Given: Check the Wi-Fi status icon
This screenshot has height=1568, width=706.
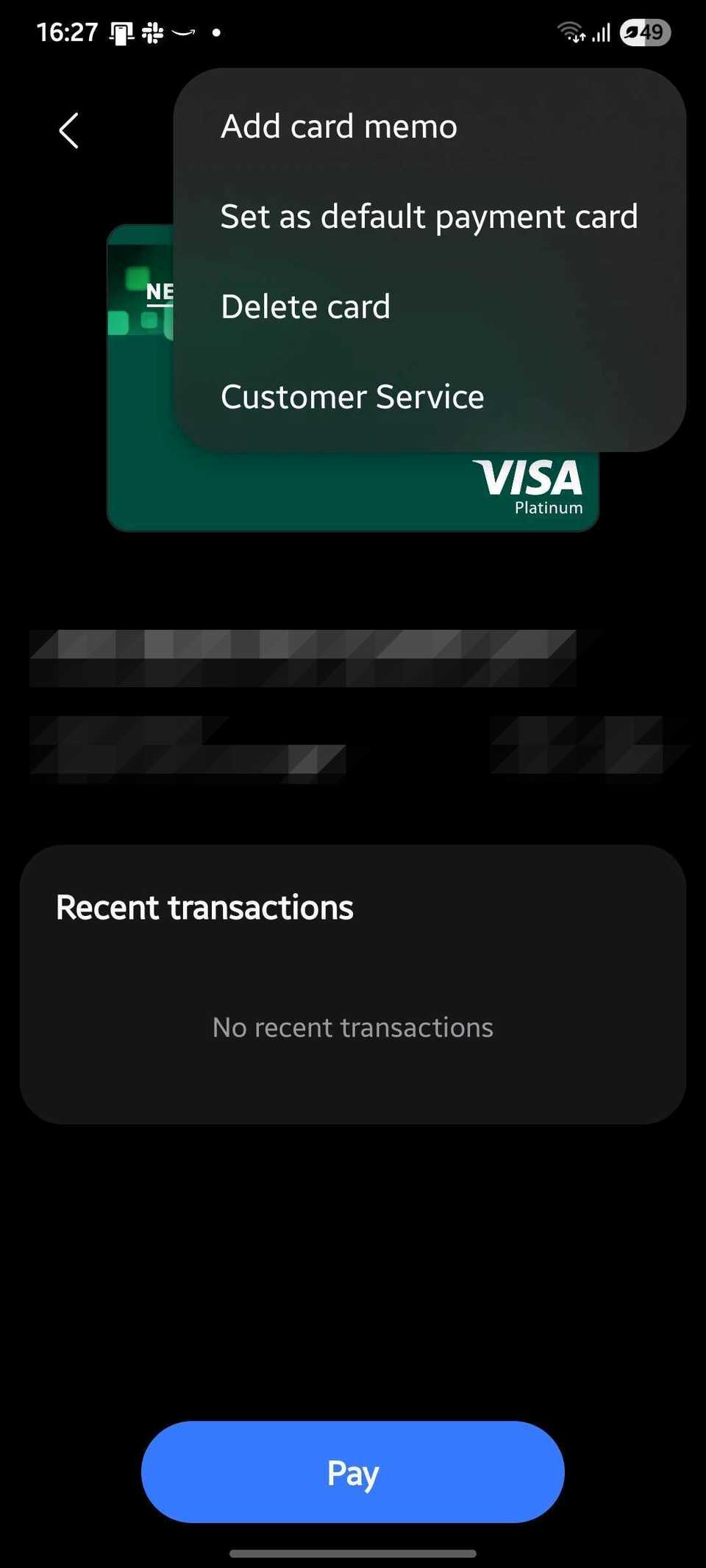Looking at the screenshot, I should click(568, 31).
